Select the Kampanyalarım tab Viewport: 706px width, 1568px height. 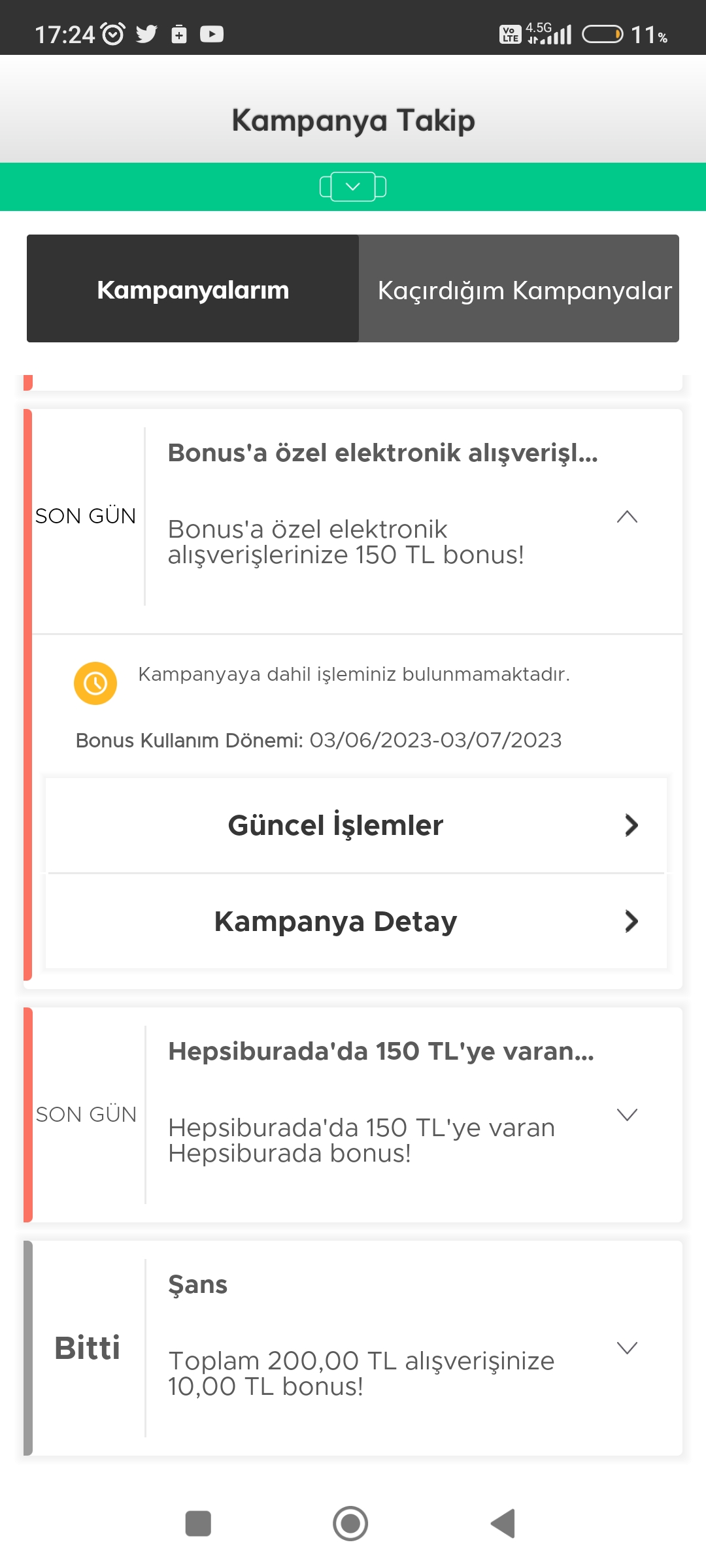coord(193,289)
